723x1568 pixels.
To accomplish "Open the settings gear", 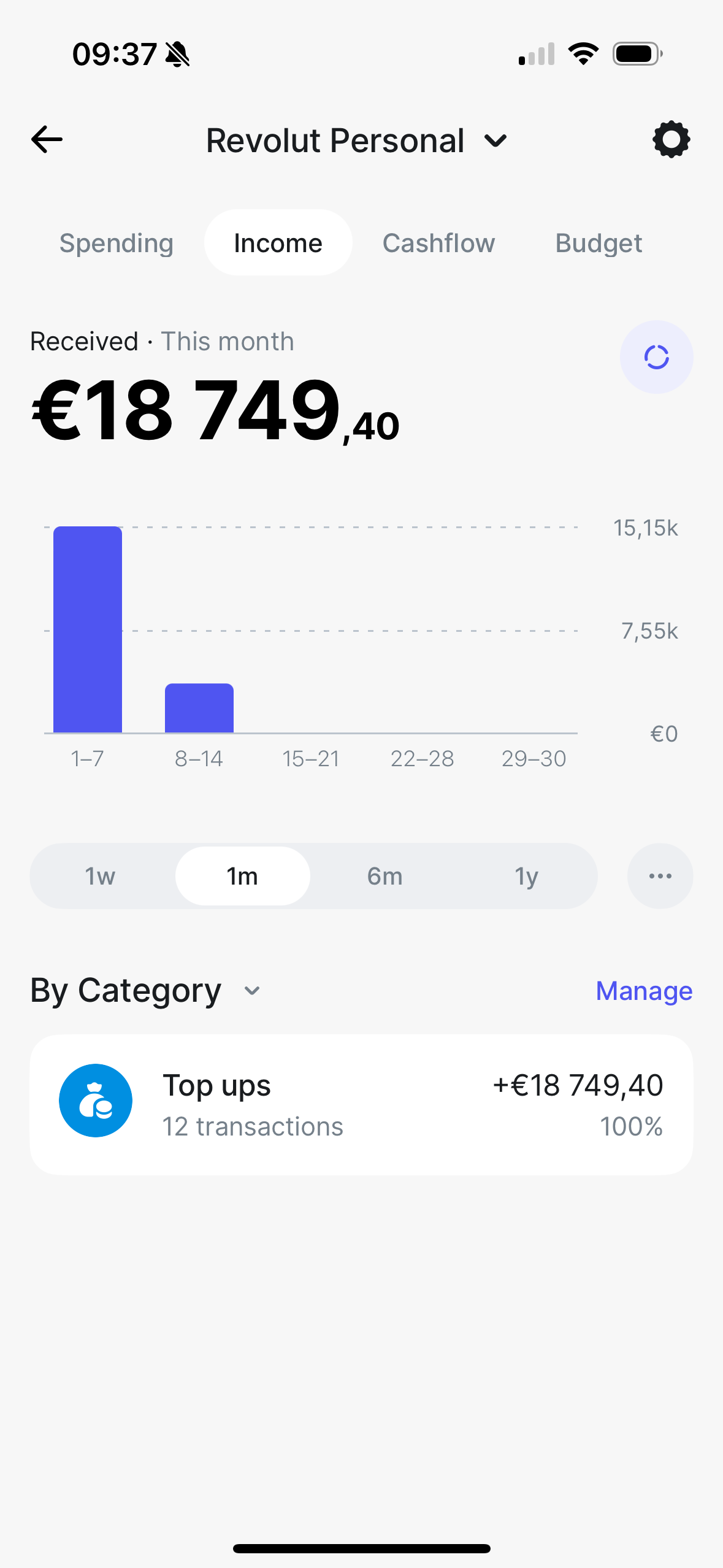I will (x=671, y=140).
